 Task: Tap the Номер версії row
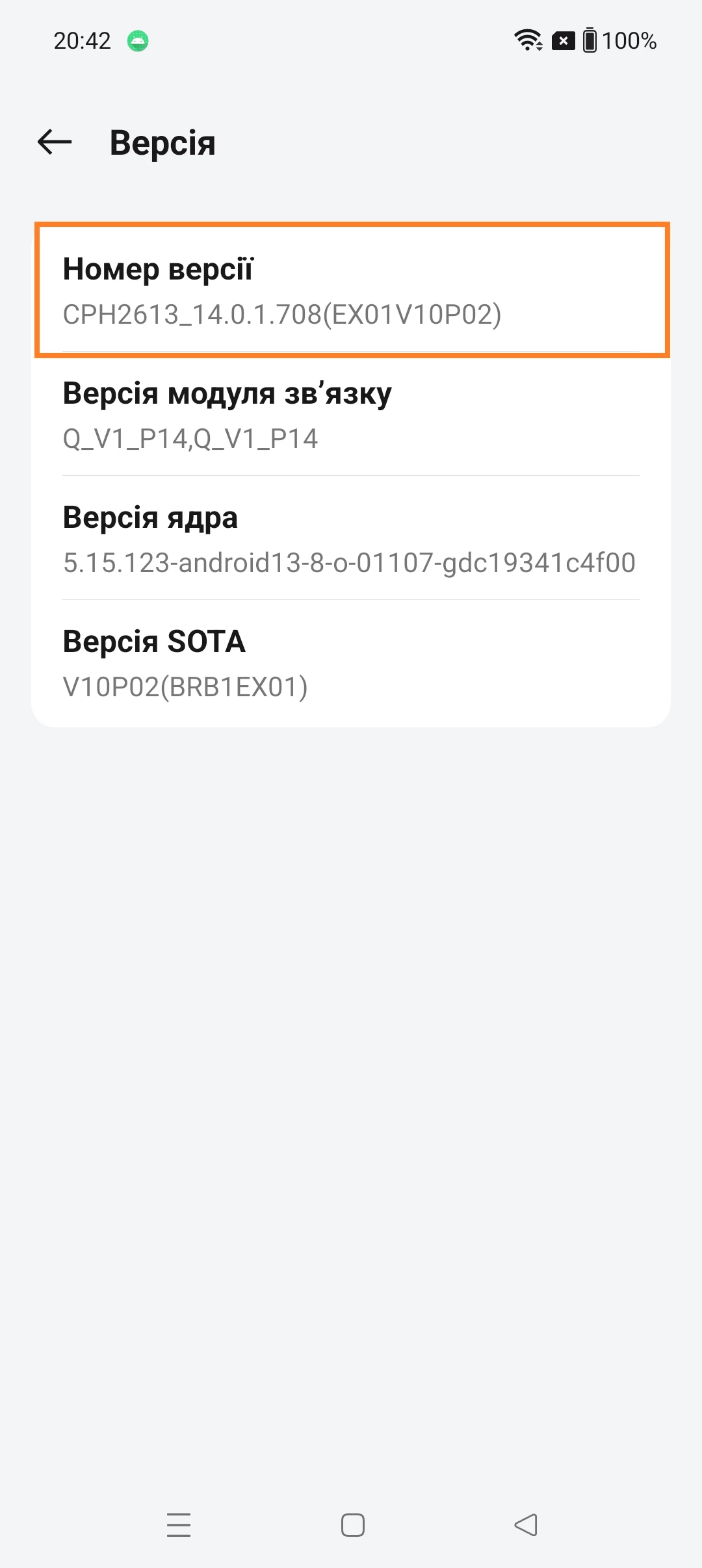351,291
